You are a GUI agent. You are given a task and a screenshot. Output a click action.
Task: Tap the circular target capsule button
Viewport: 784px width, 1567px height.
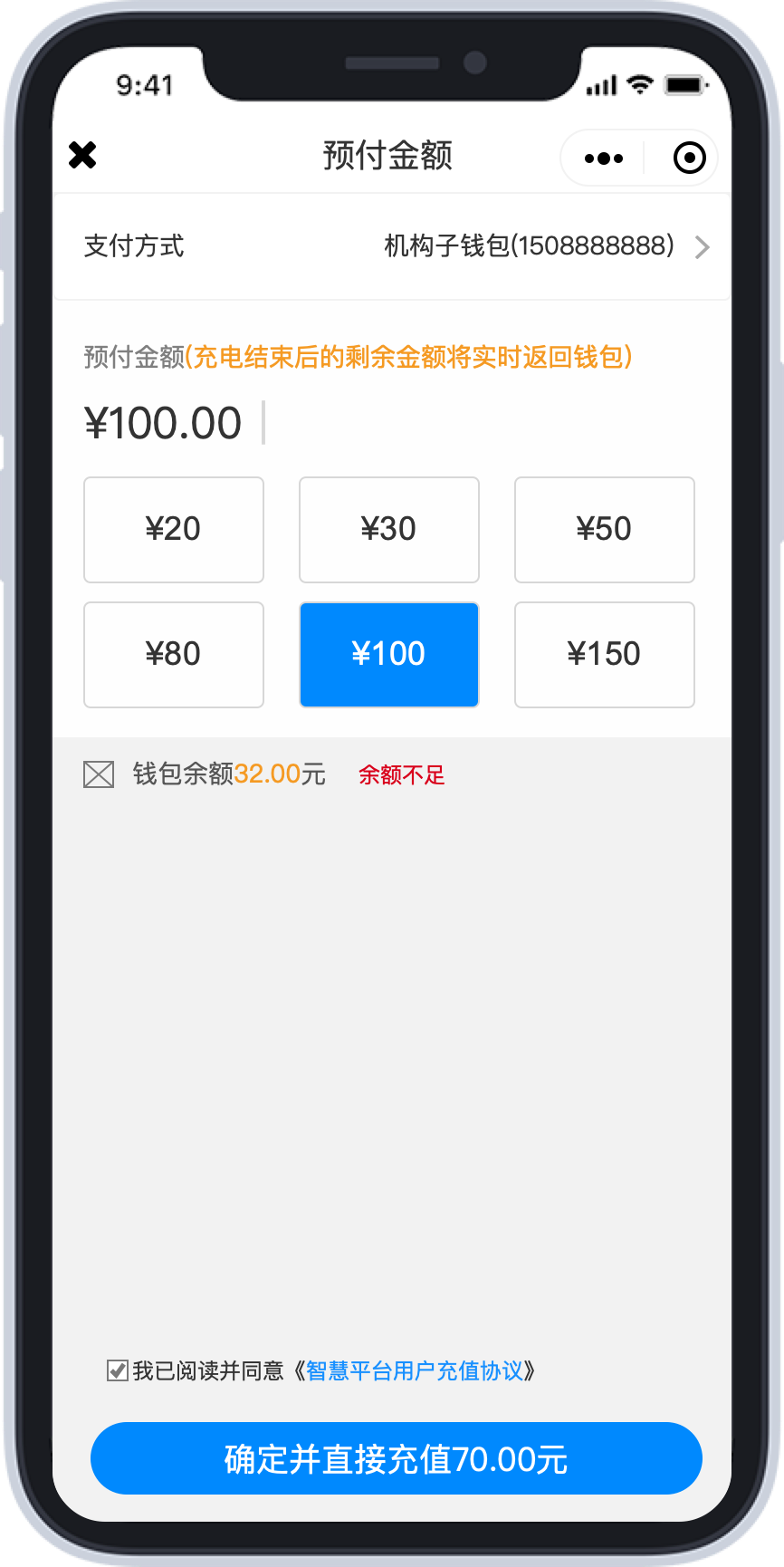(689, 159)
